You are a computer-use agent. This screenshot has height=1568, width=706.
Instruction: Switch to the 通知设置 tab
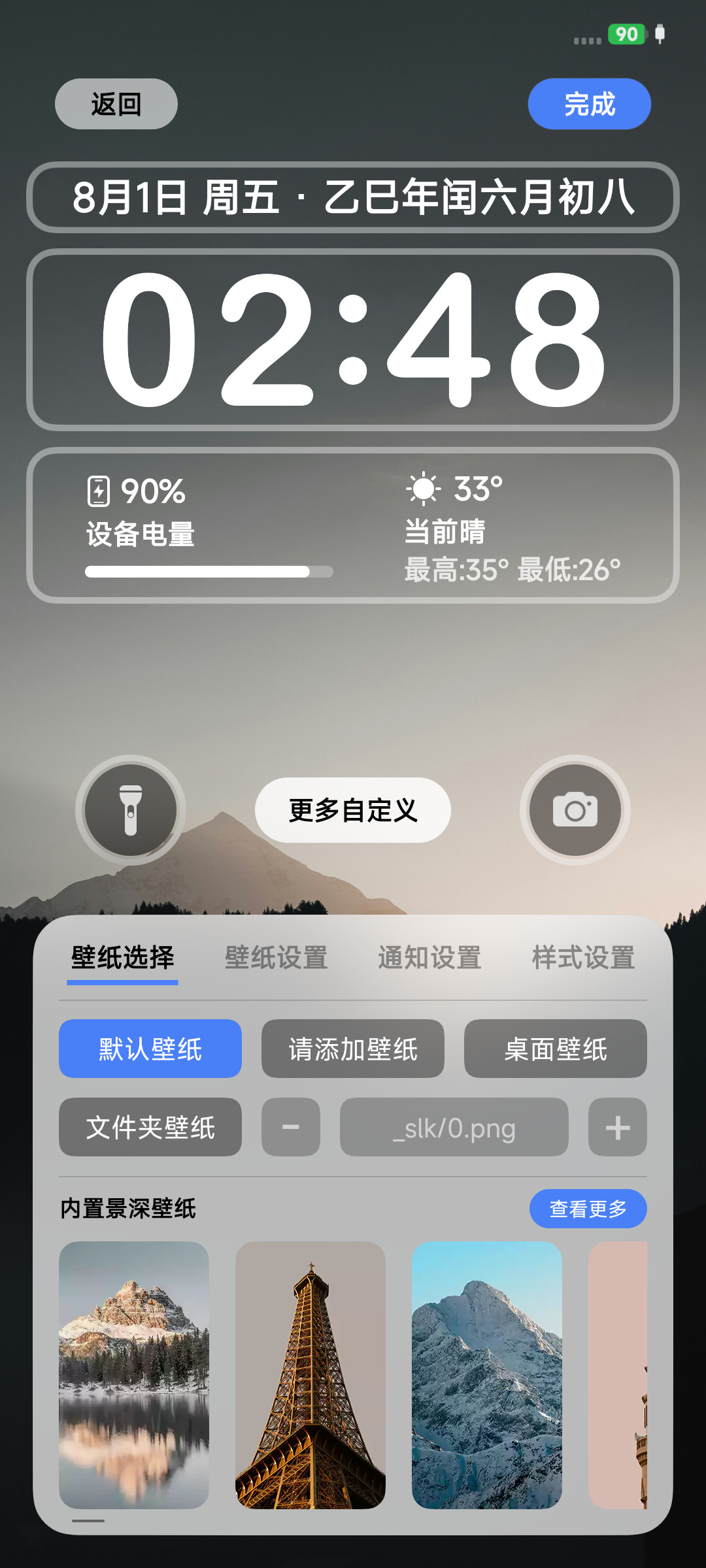(x=429, y=958)
